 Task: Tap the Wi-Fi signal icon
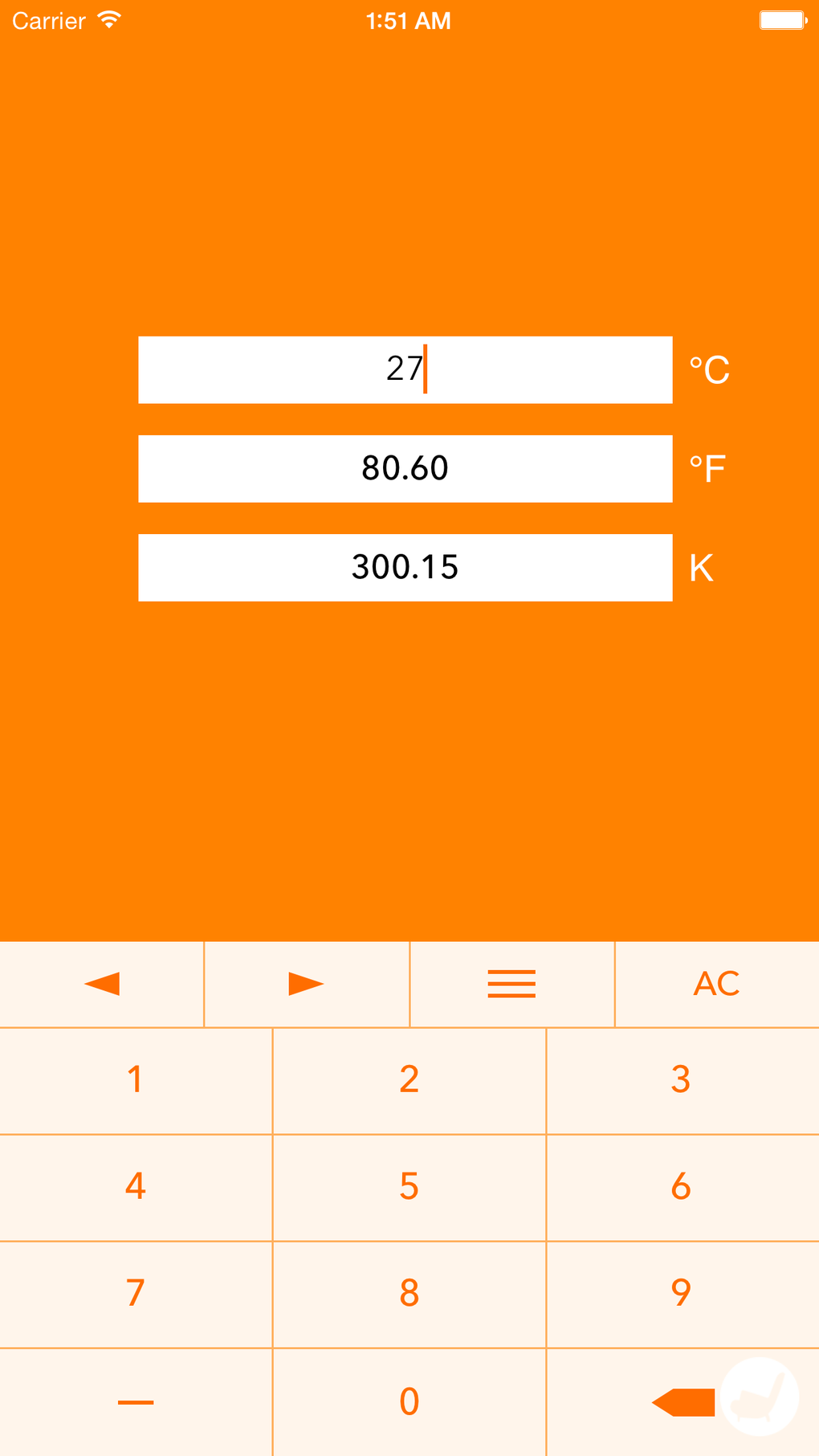(x=108, y=19)
